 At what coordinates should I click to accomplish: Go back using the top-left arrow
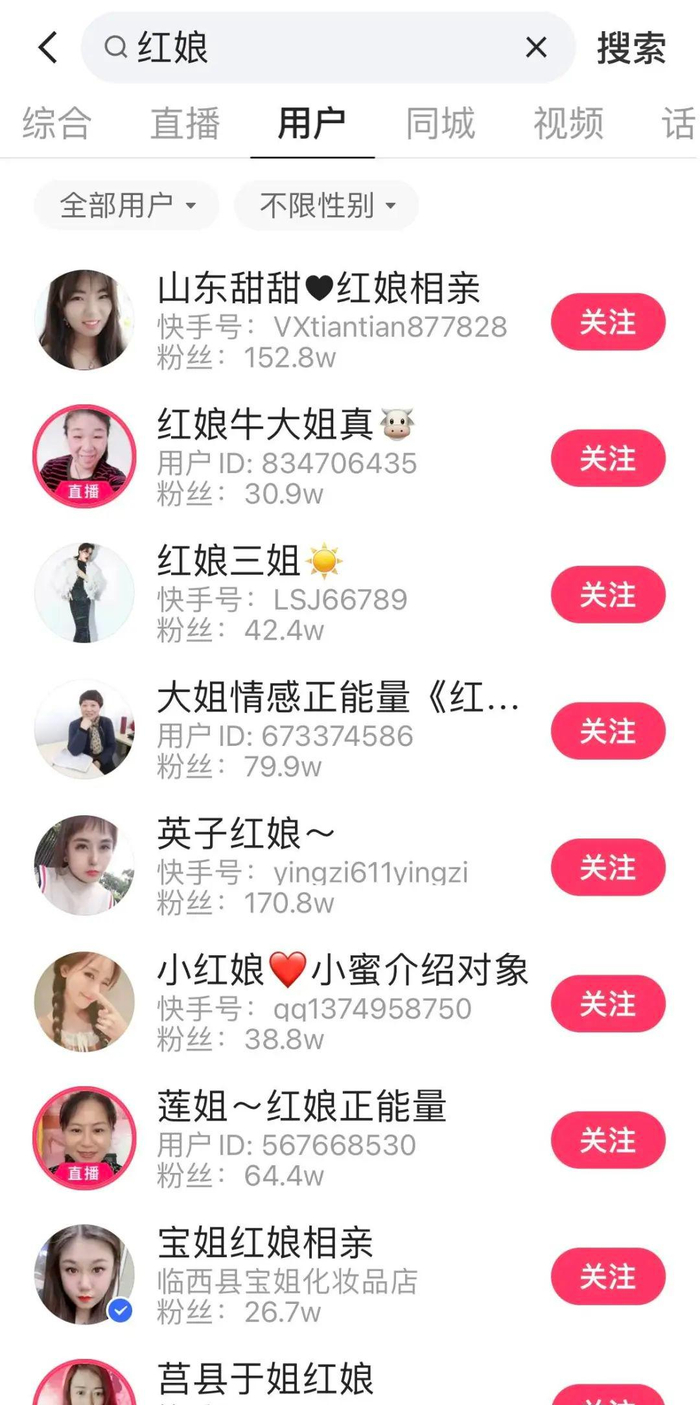pos(47,47)
